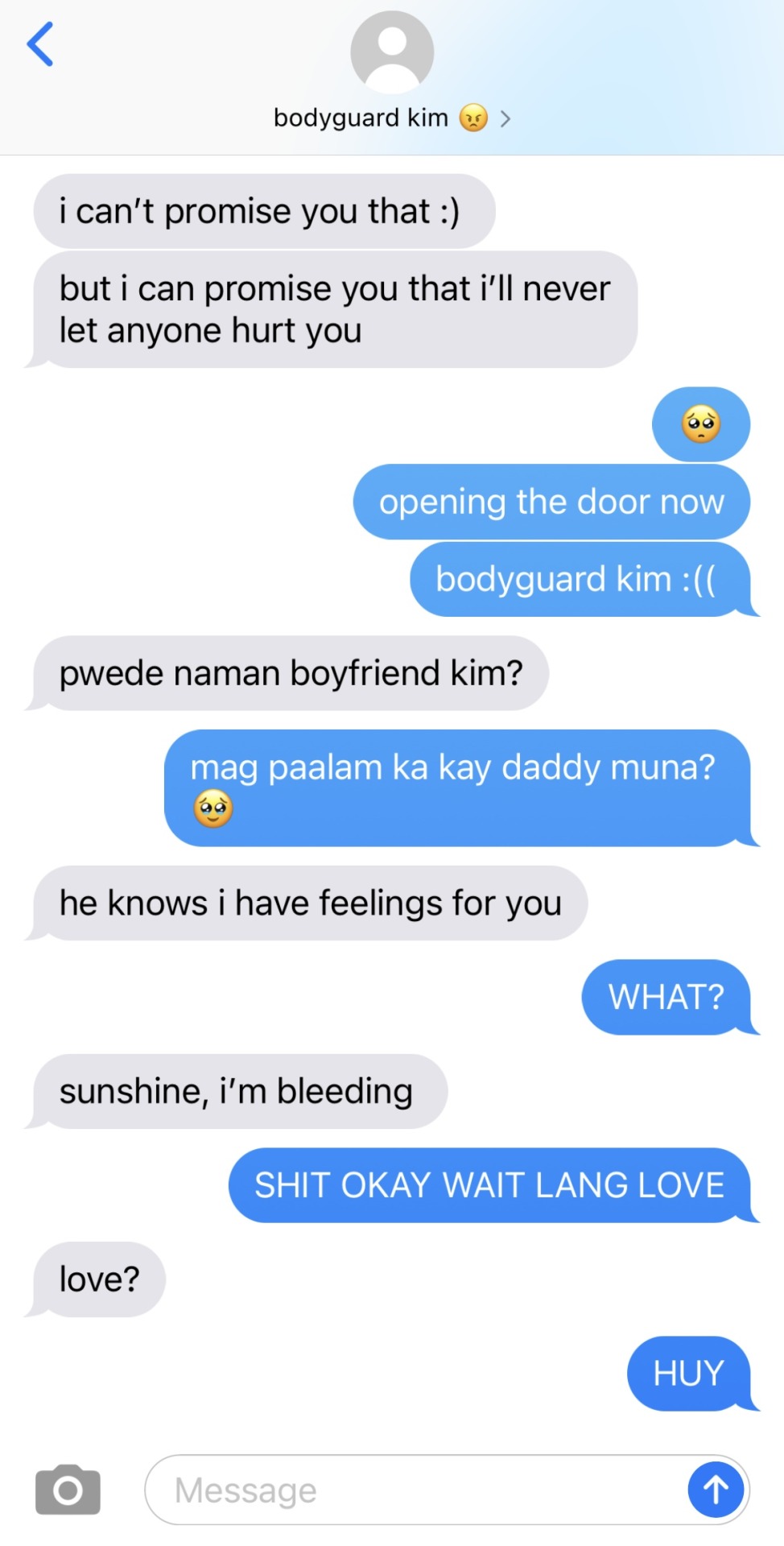The image size is (784, 1546).
Task: Go back to the conversations list
Action: (x=40, y=44)
